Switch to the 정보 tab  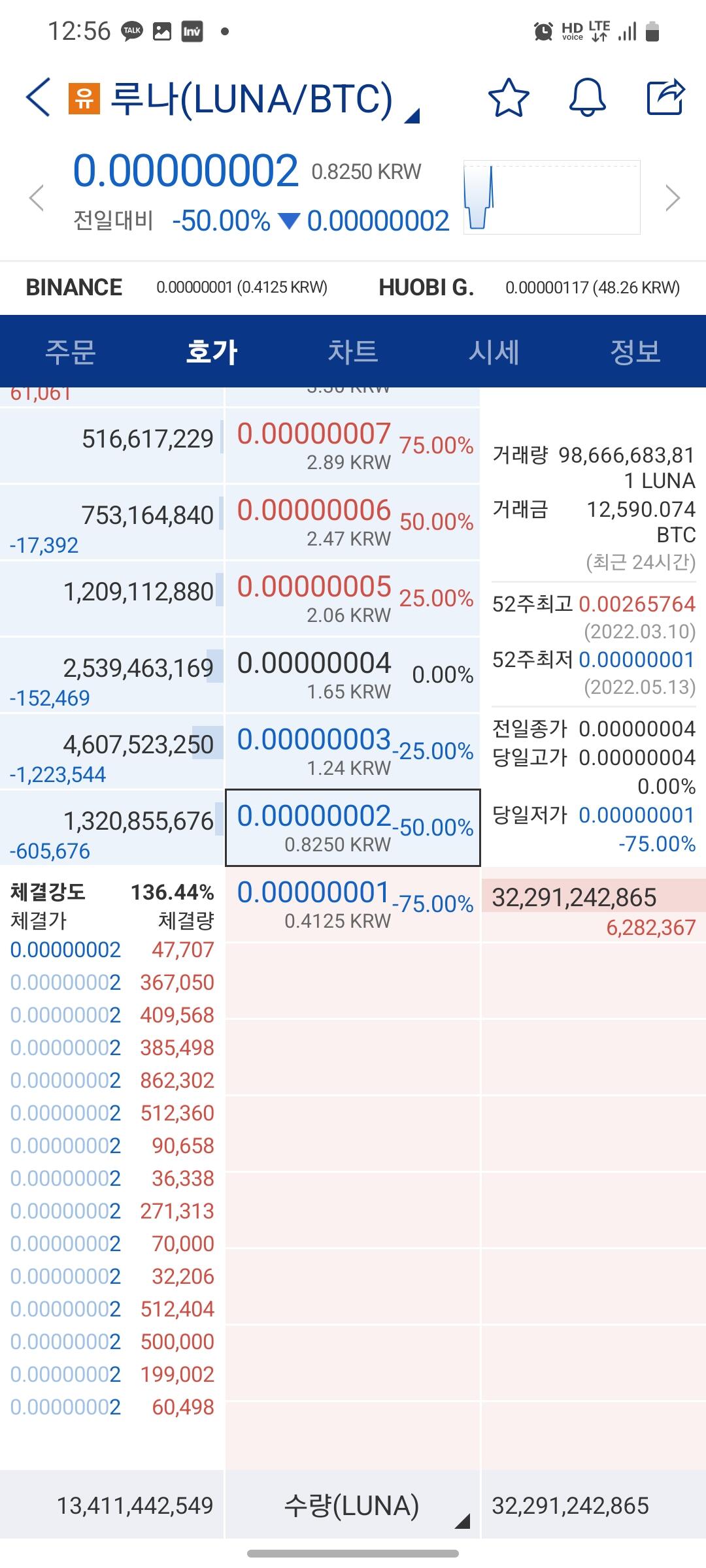[635, 351]
